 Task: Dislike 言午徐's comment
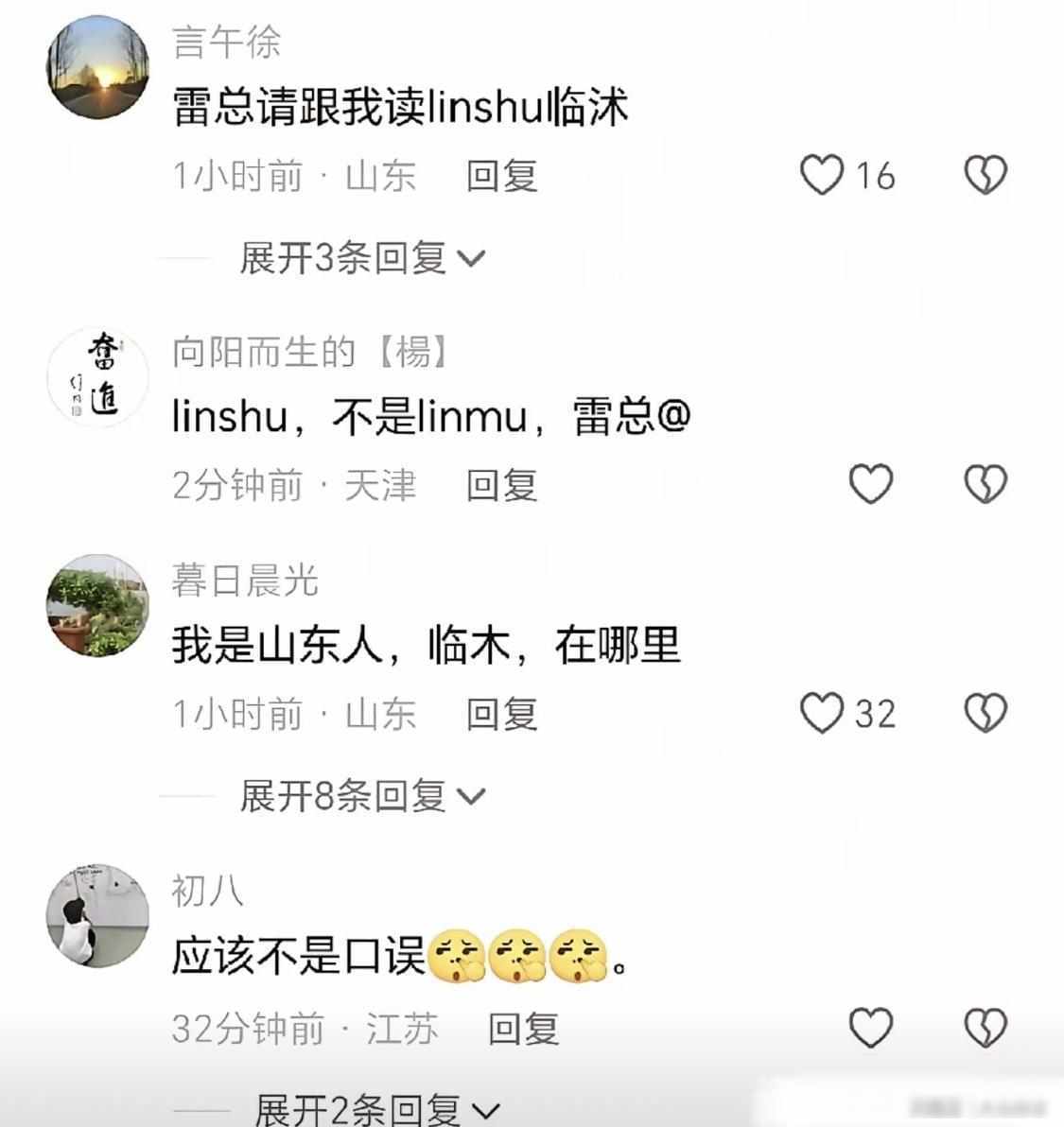(985, 176)
